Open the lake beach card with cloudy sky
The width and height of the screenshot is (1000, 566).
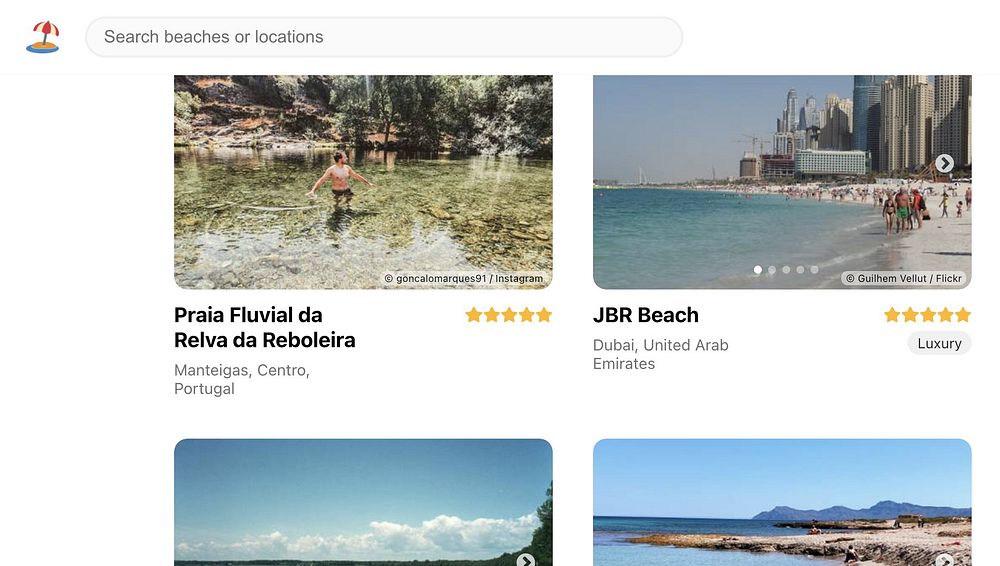(363, 502)
